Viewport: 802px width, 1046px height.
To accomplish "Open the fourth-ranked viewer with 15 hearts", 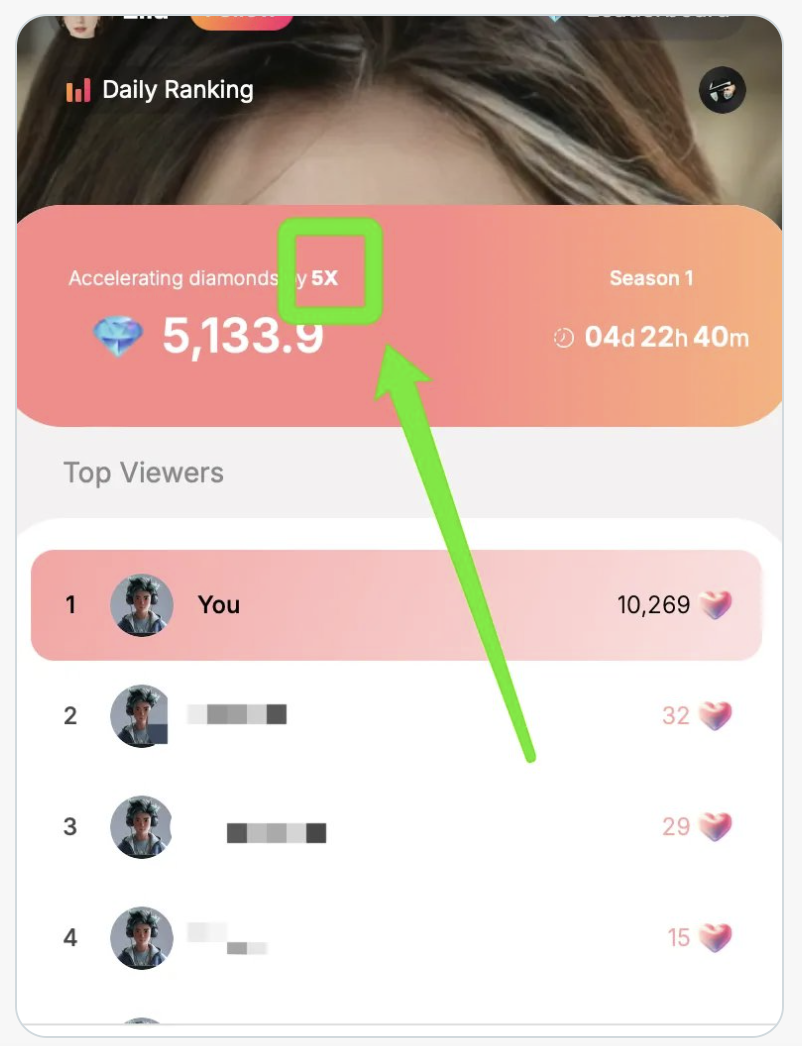I will 397,938.
